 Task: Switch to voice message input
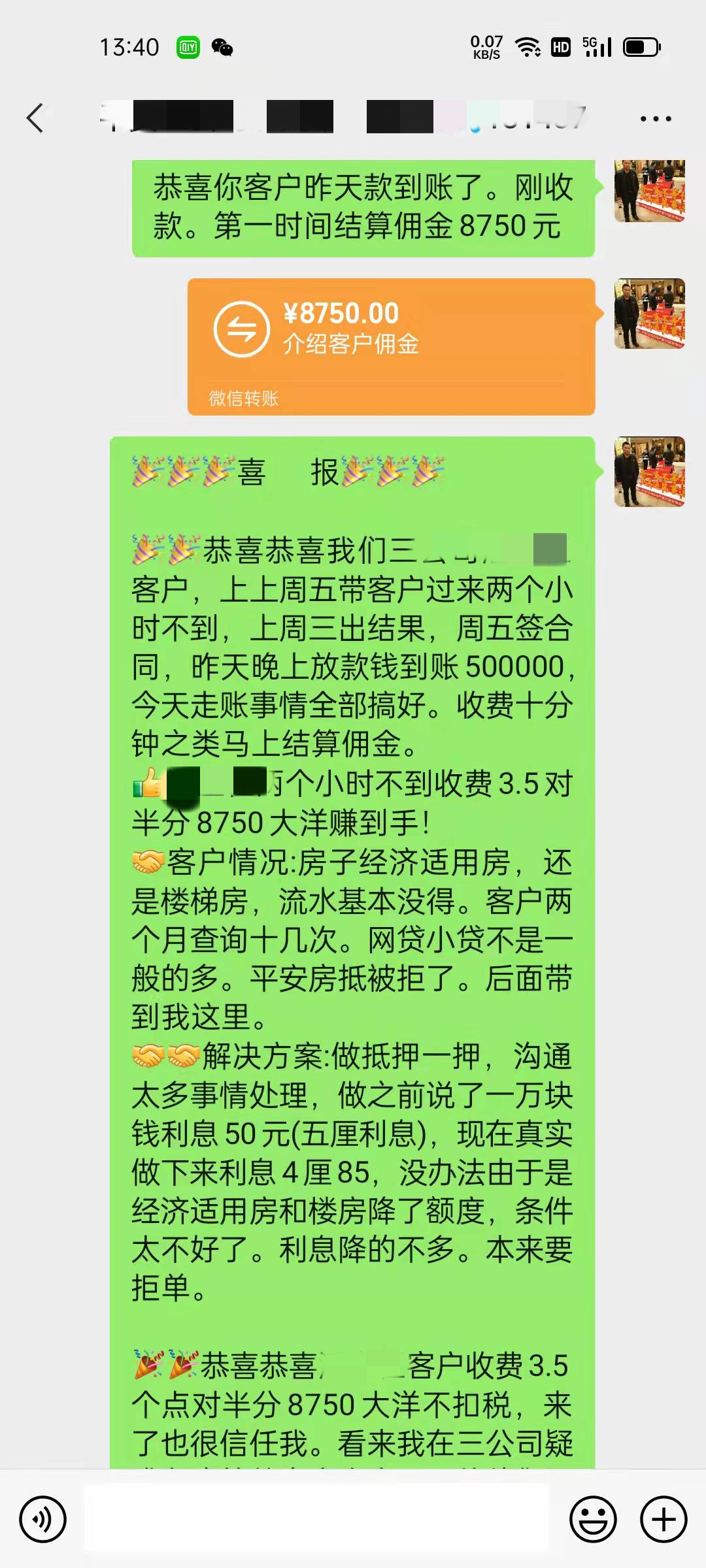point(43,1519)
